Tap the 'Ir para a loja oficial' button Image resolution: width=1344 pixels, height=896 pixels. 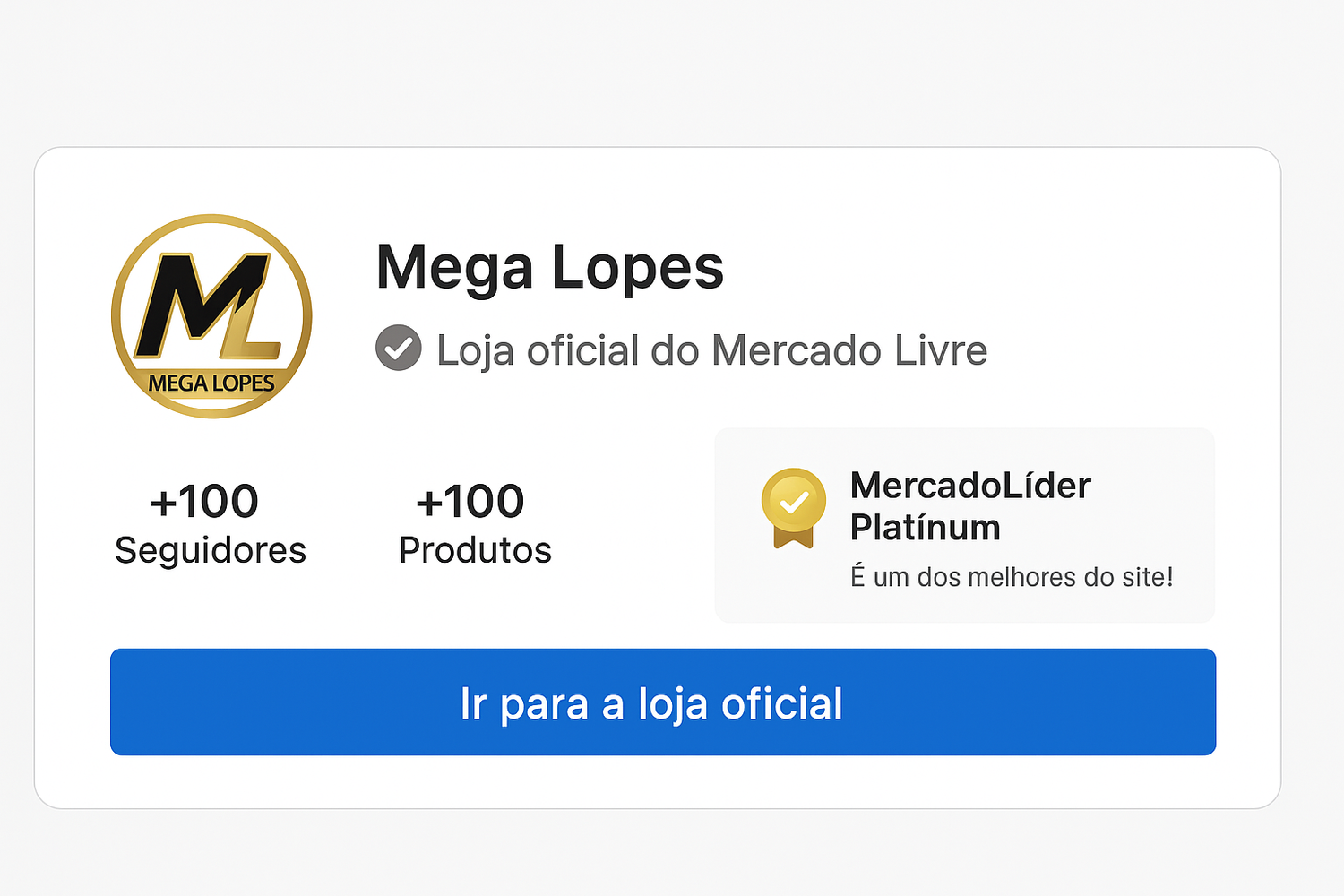663,702
